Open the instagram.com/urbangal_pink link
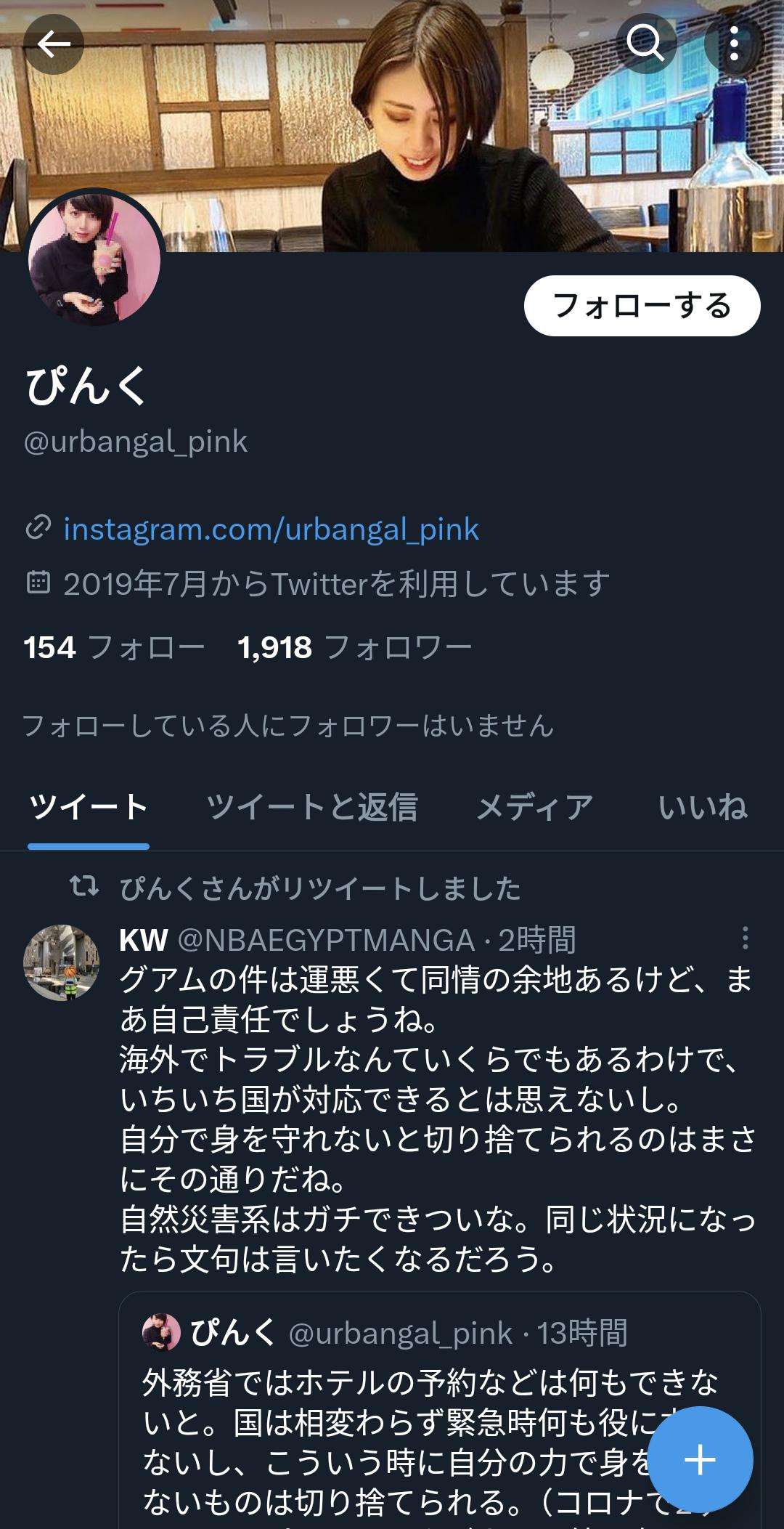The width and height of the screenshot is (784, 1529). [x=271, y=529]
